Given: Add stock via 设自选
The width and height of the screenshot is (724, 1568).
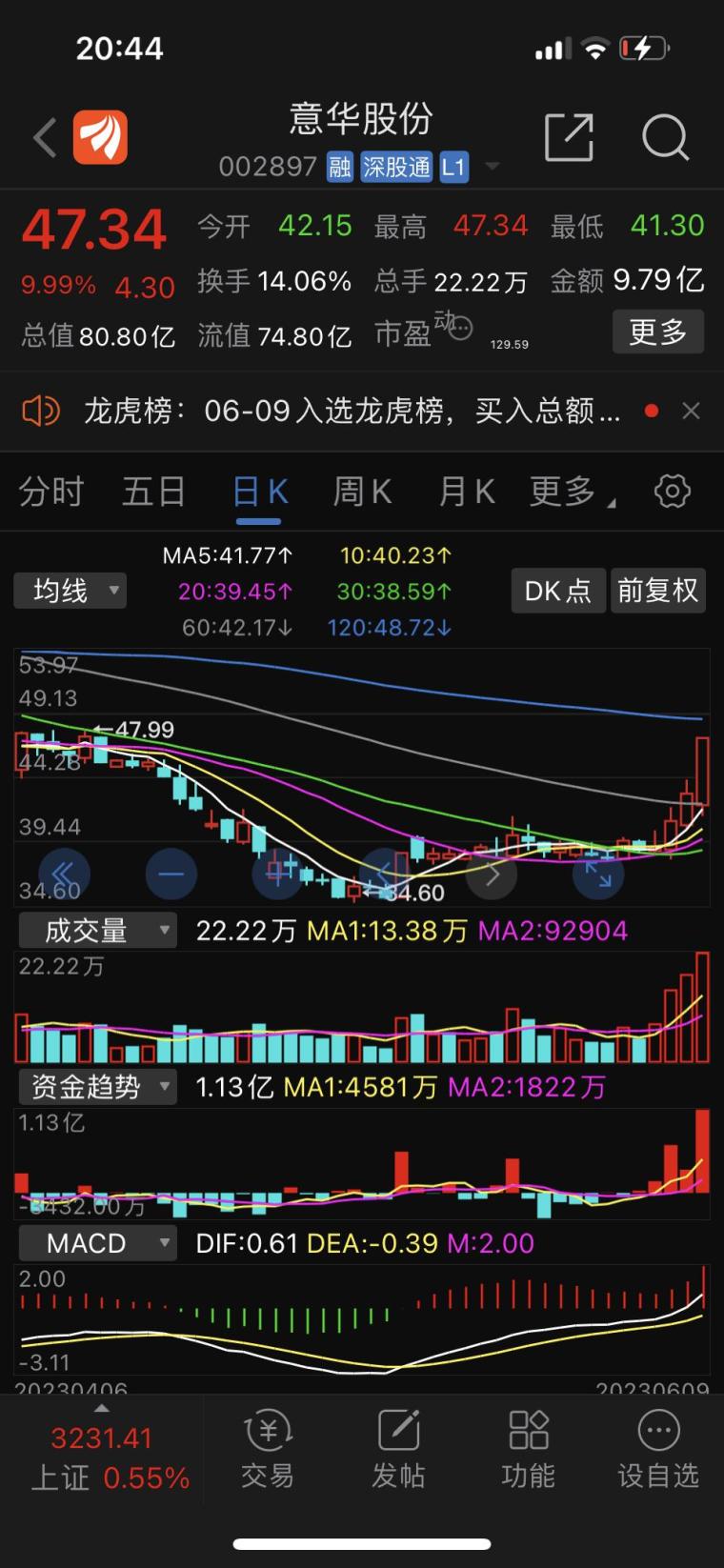Looking at the screenshot, I should click(658, 1449).
